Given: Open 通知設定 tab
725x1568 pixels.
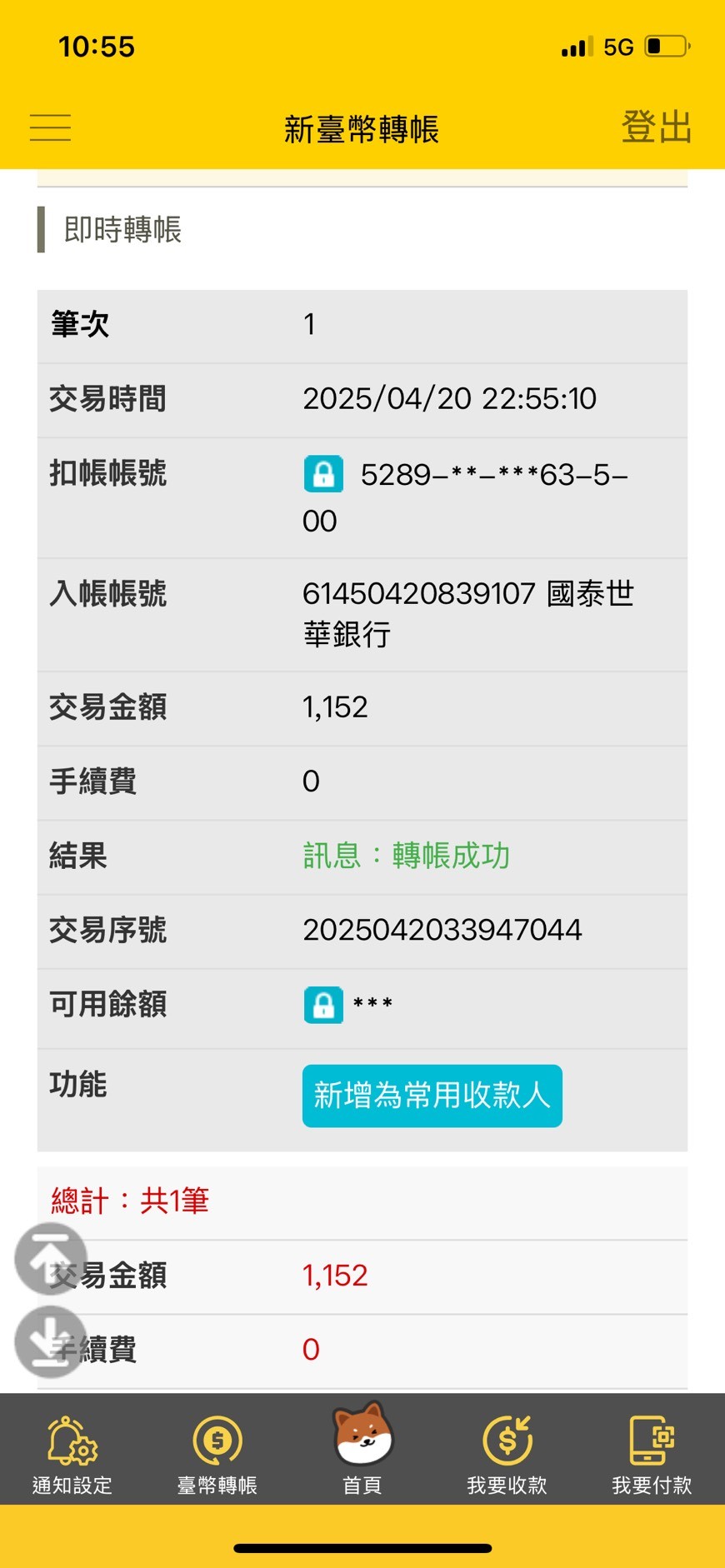Looking at the screenshot, I should pyautogui.click(x=72, y=1455).
